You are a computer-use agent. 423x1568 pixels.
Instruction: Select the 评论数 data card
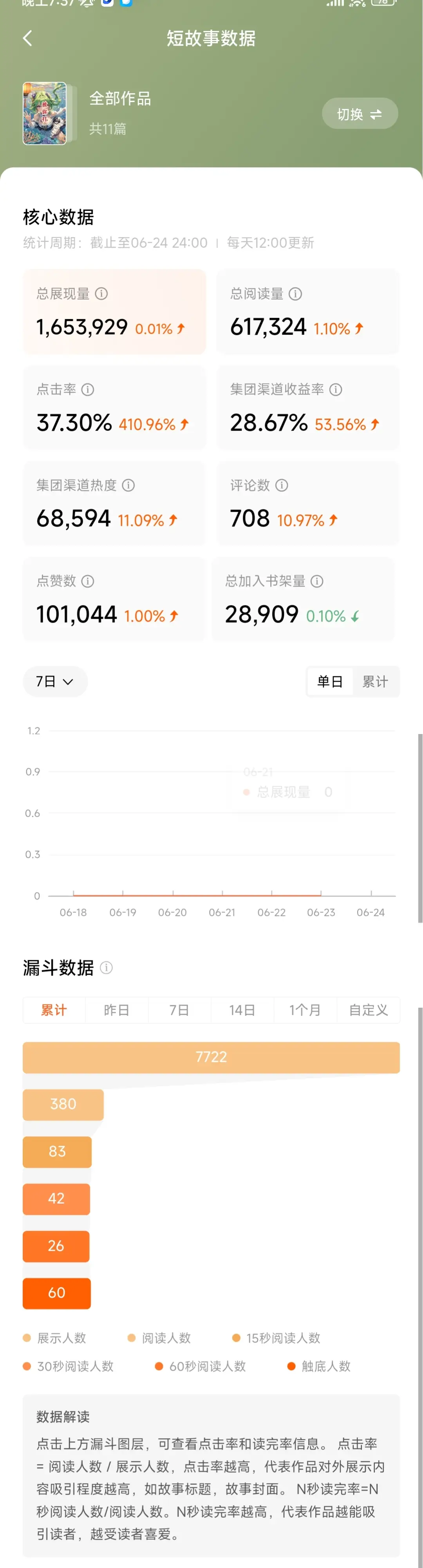(x=307, y=503)
